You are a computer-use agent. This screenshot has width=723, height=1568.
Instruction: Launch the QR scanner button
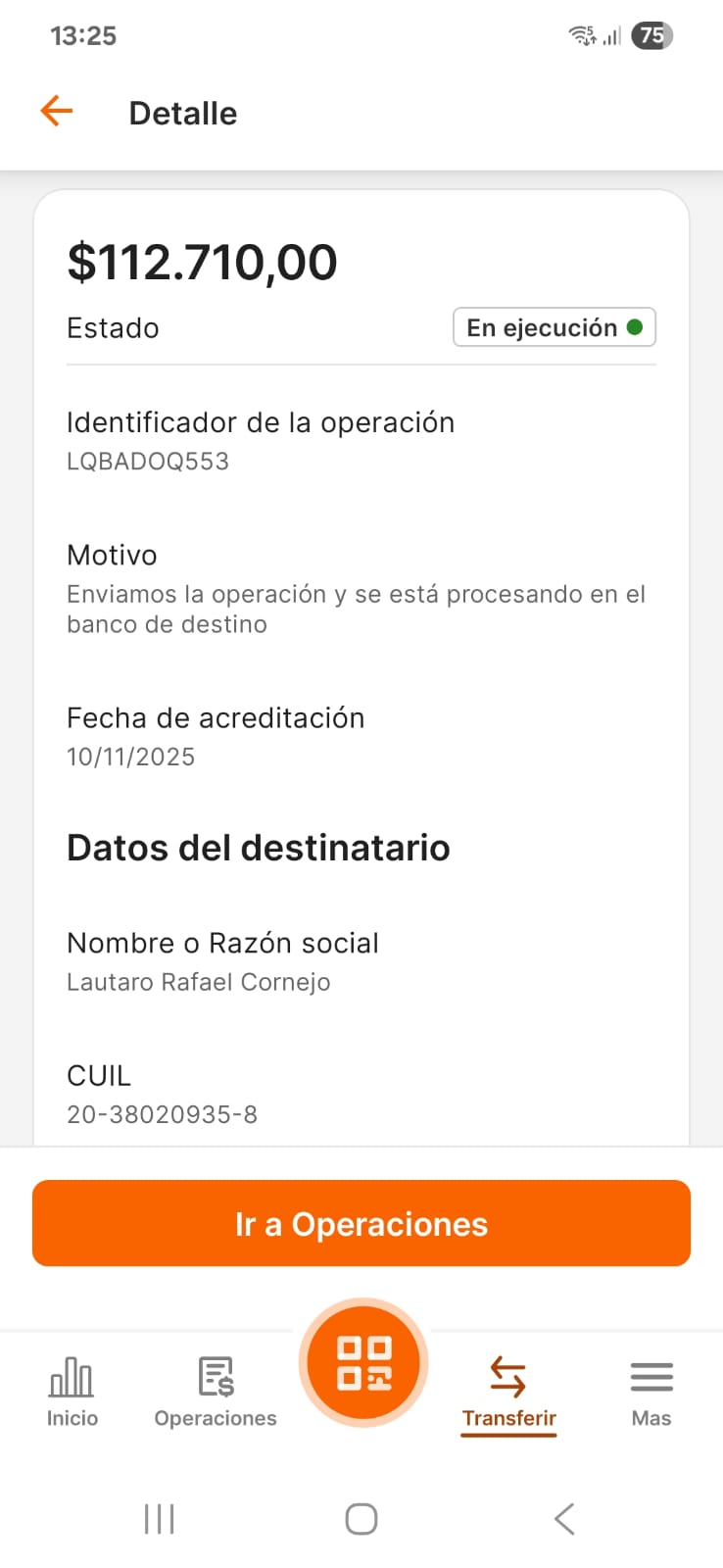[363, 1362]
